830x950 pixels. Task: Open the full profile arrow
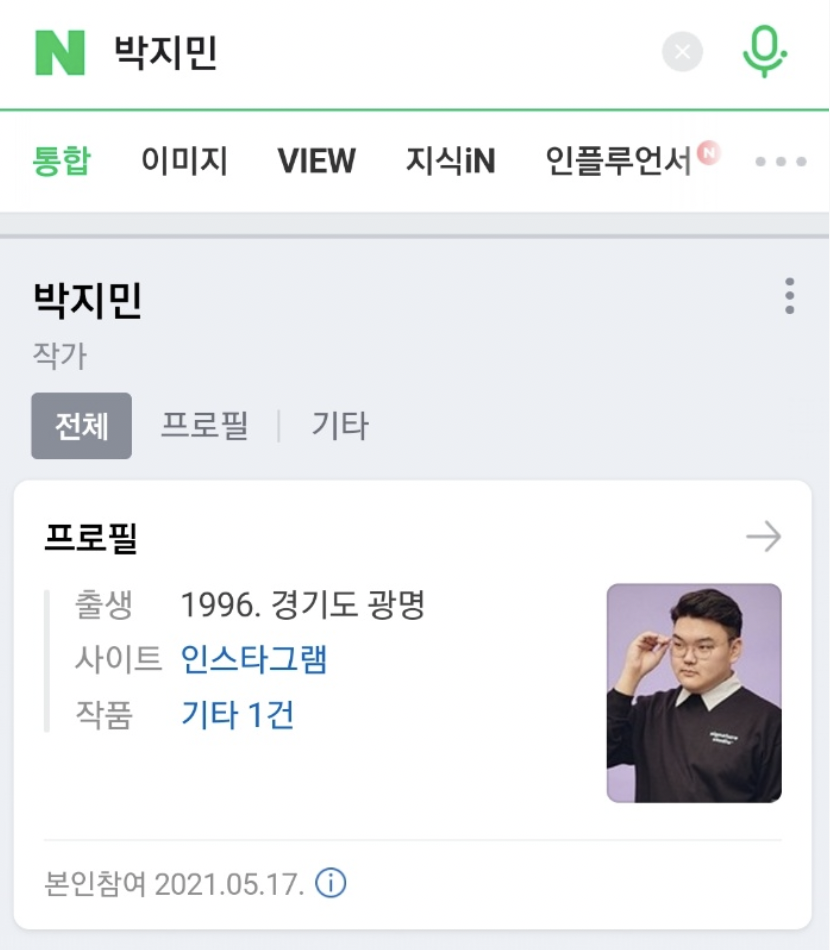pos(763,536)
